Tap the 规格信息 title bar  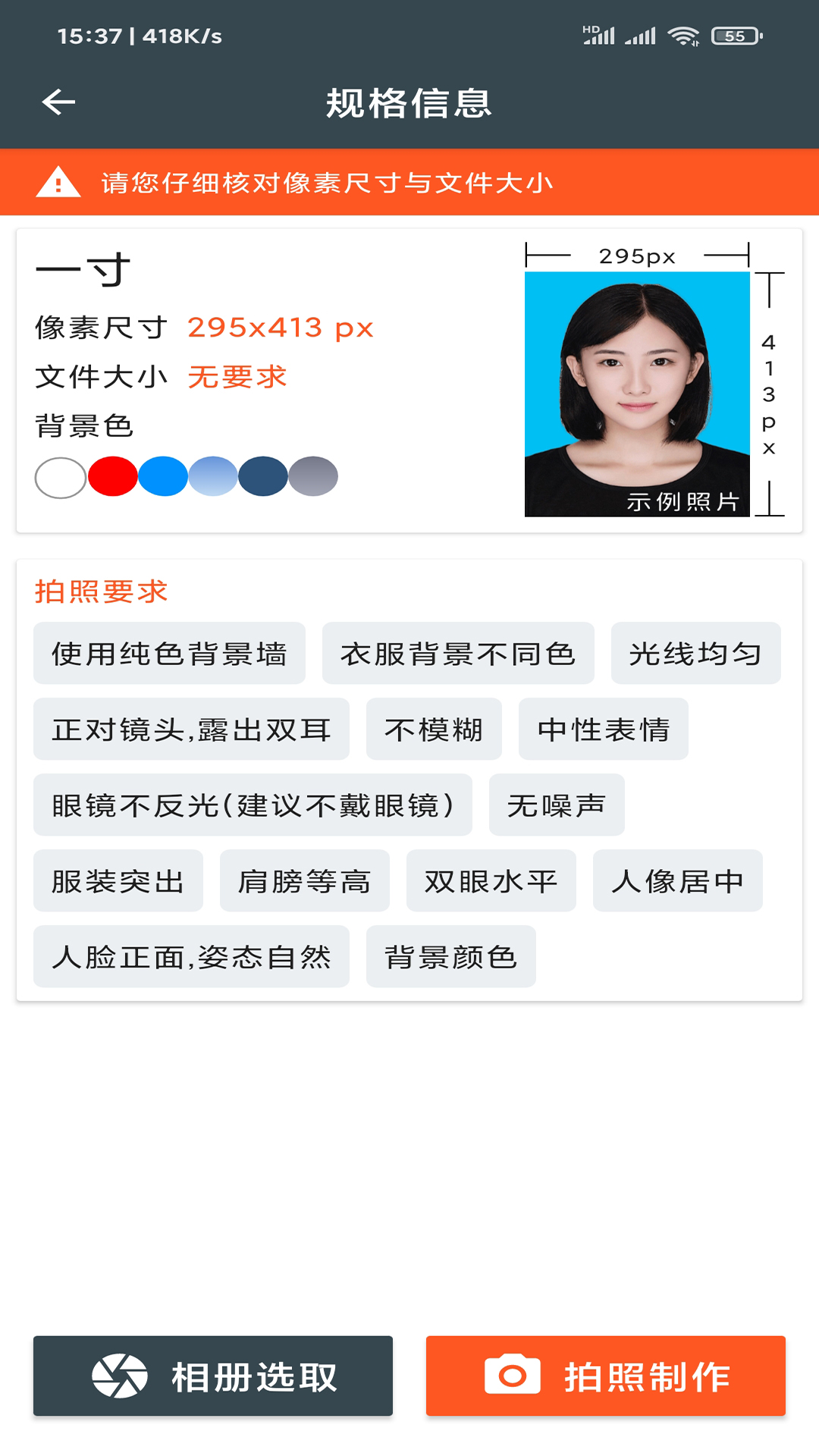[409, 105]
